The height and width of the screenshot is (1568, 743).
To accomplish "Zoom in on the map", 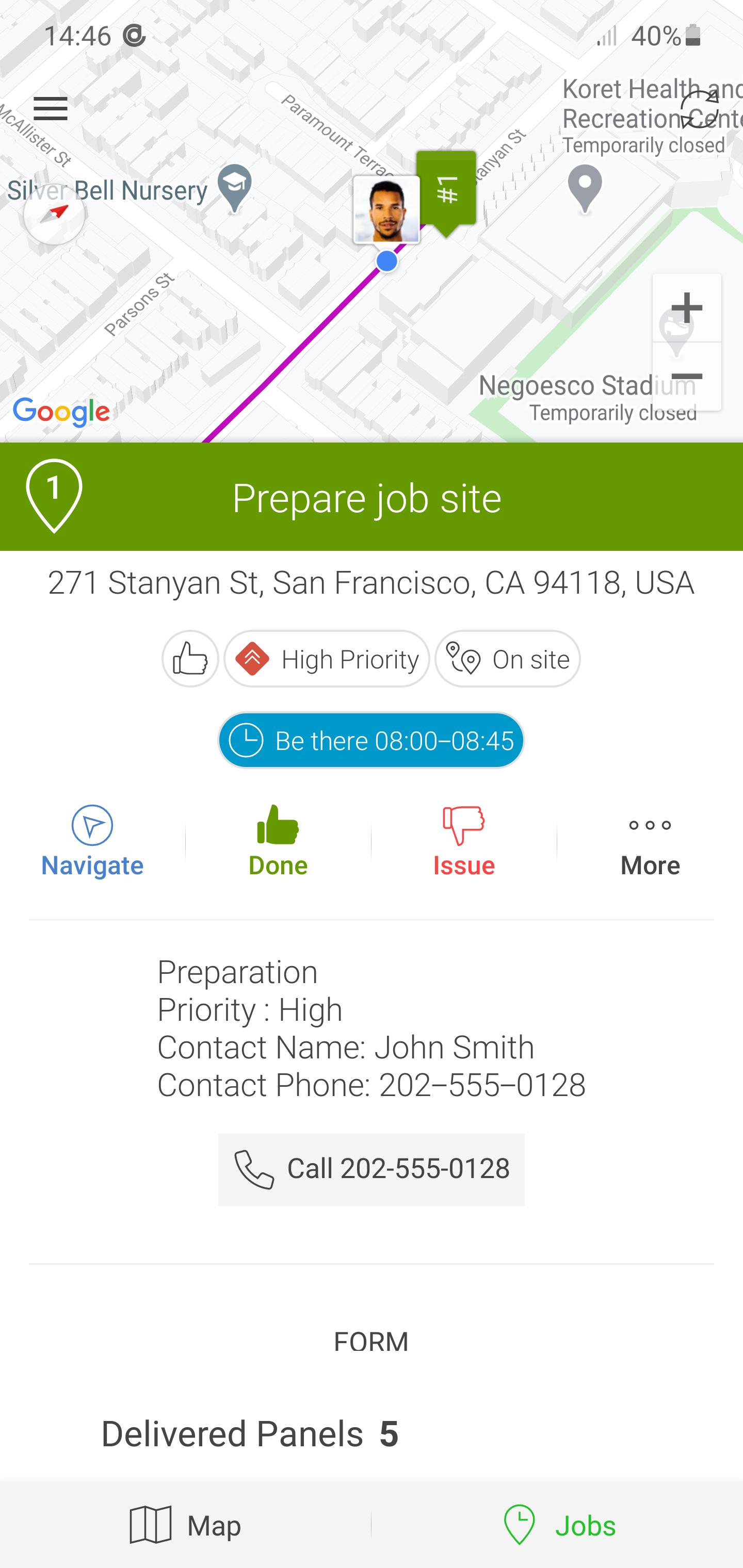I will pos(687,307).
